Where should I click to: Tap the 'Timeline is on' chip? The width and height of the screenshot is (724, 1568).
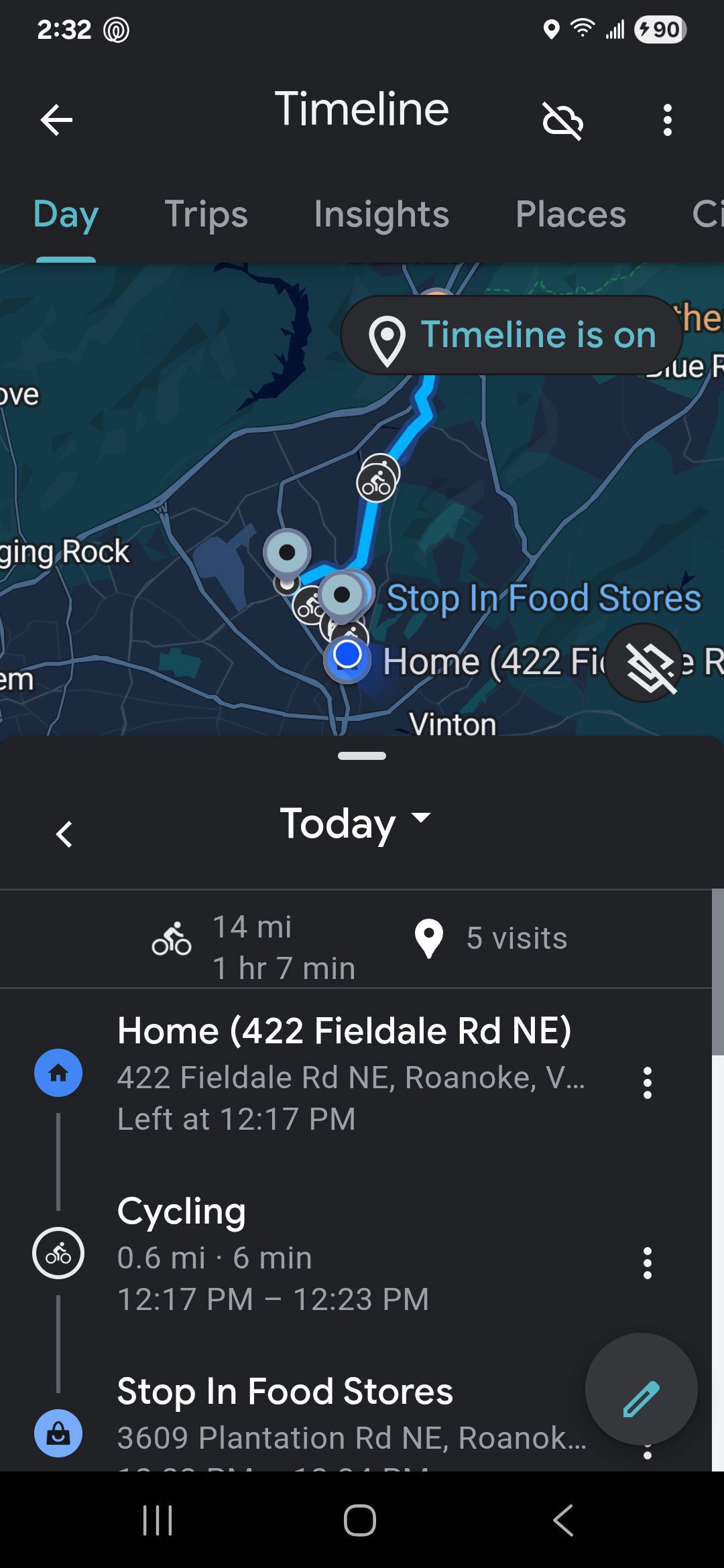click(512, 335)
